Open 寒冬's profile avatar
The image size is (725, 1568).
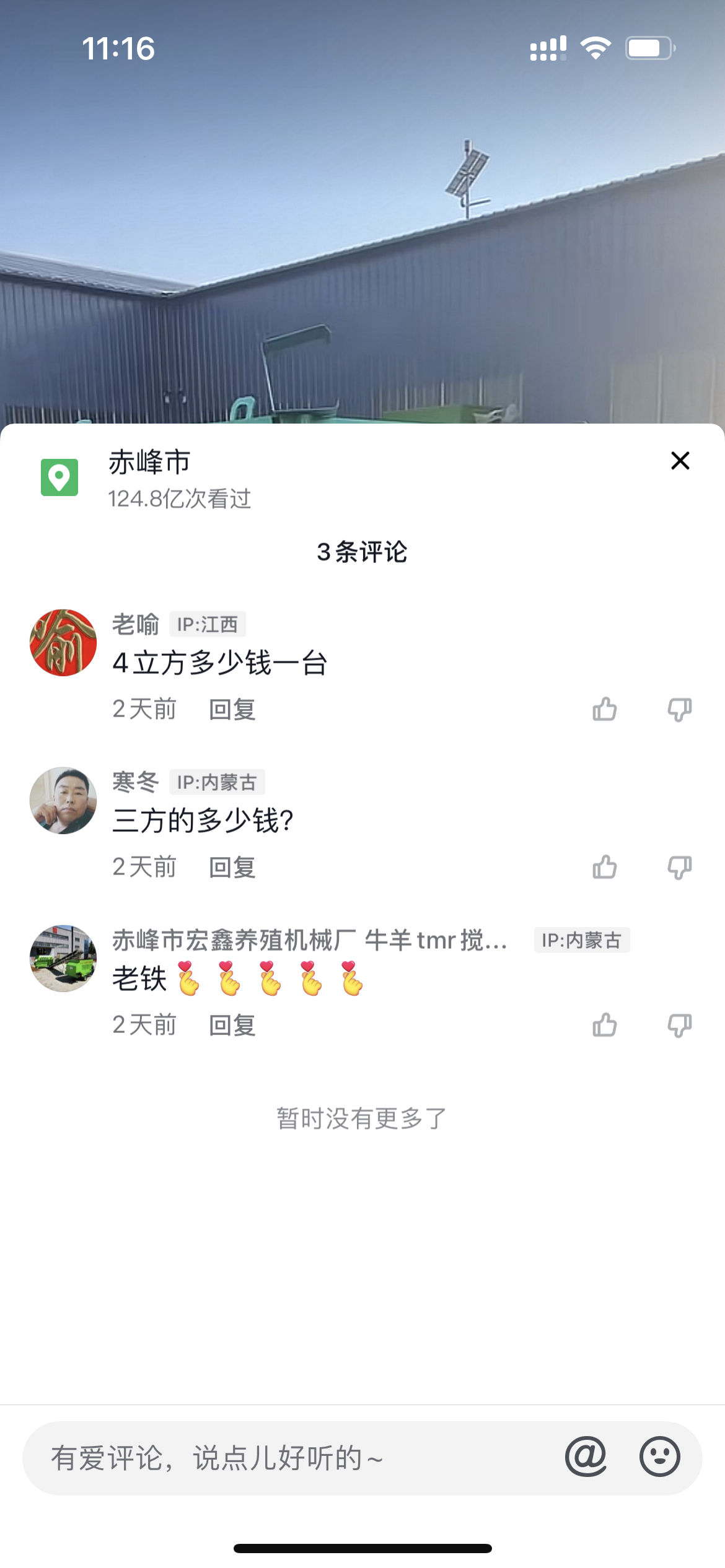(x=63, y=801)
